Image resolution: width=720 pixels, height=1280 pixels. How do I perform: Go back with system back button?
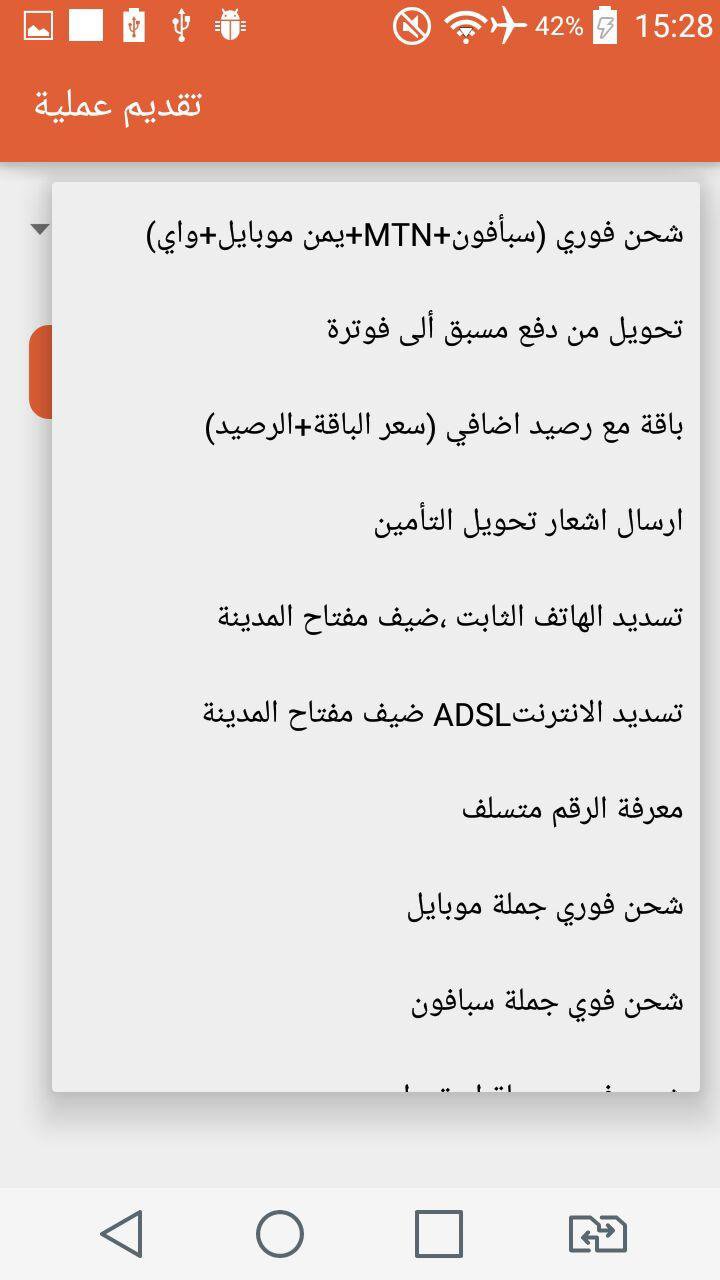pos(122,1233)
